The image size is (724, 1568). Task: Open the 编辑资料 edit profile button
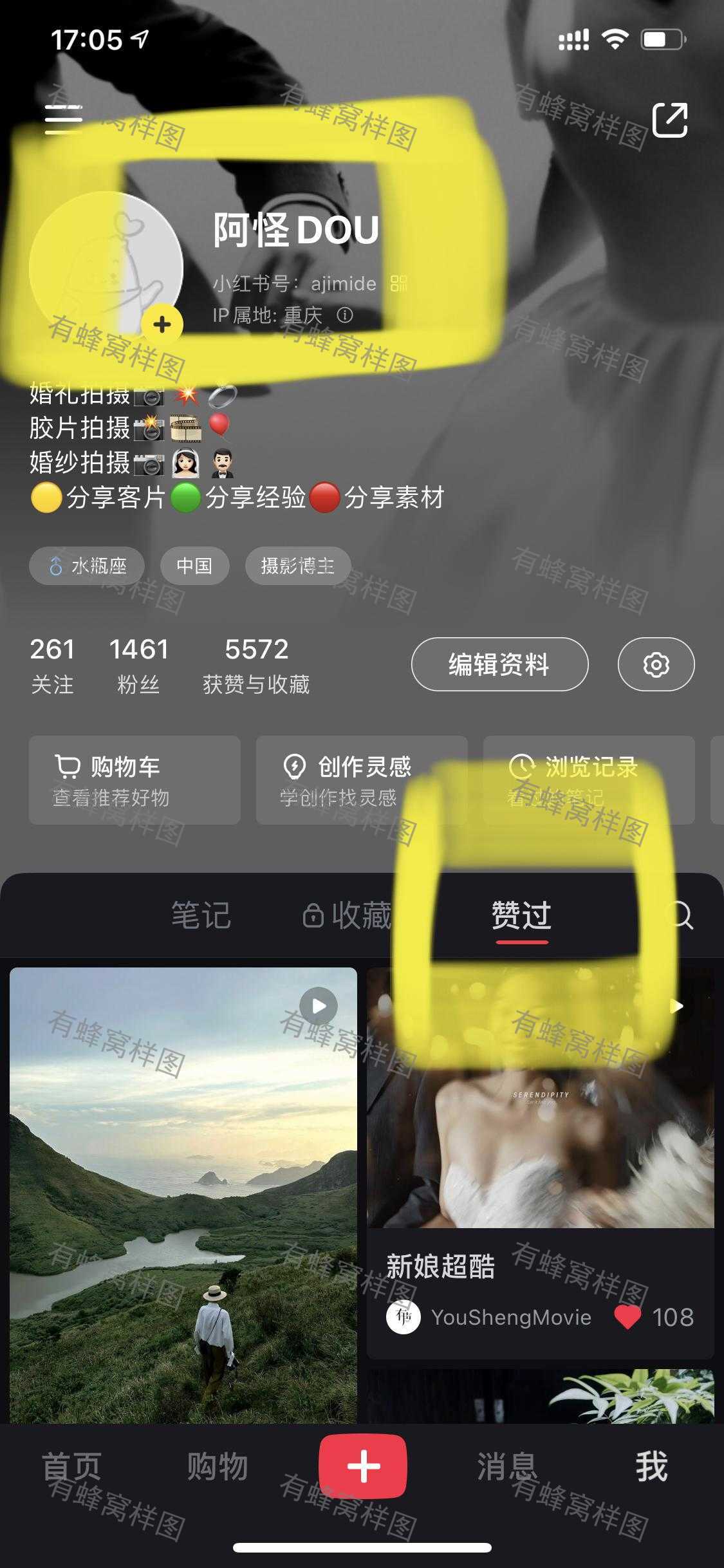click(x=499, y=664)
